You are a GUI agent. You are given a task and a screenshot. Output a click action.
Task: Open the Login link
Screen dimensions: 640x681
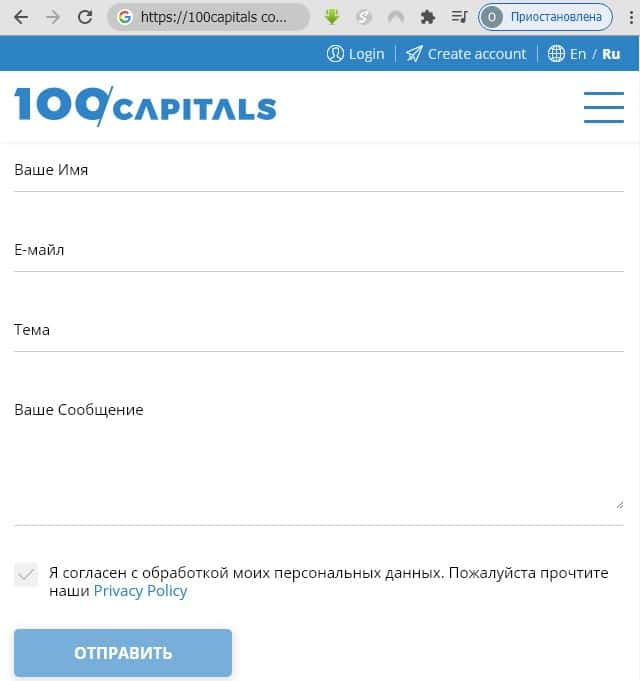356,54
